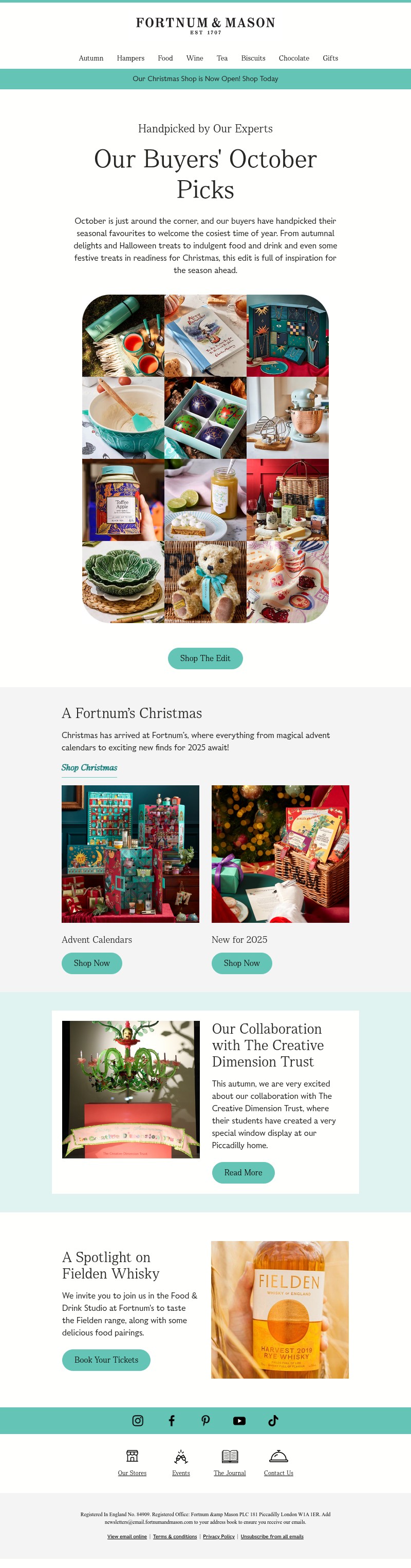Open the Advent Calendars image tile
Viewport: 411px width, 1568px height.
[x=130, y=854]
